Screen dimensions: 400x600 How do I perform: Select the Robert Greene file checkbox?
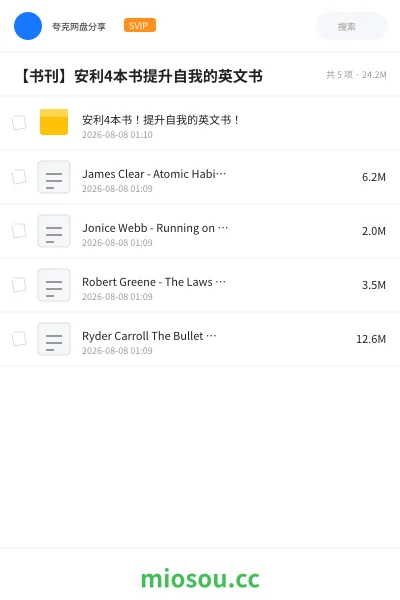19,285
